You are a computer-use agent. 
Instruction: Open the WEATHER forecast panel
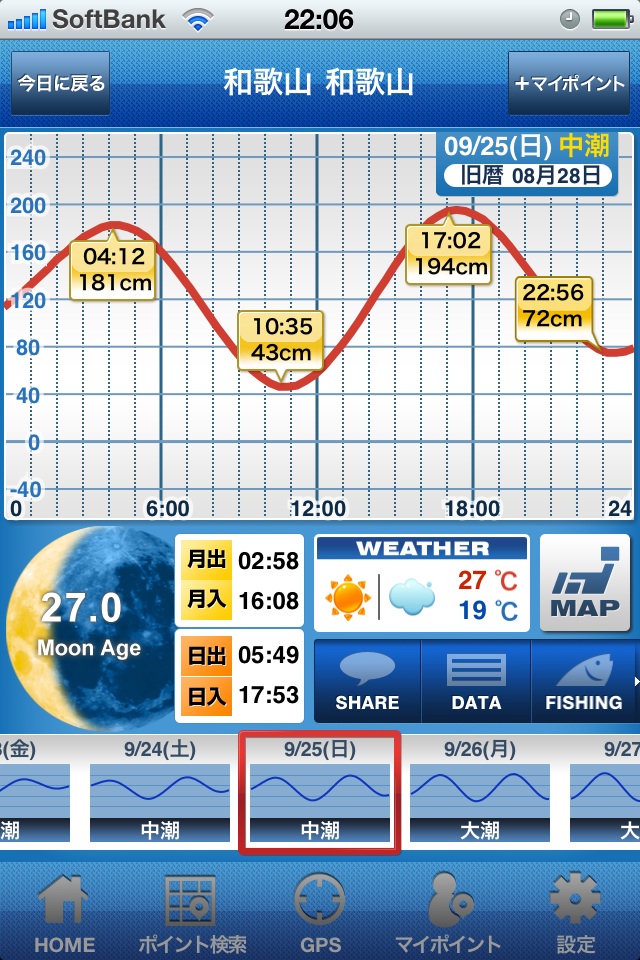point(422,583)
